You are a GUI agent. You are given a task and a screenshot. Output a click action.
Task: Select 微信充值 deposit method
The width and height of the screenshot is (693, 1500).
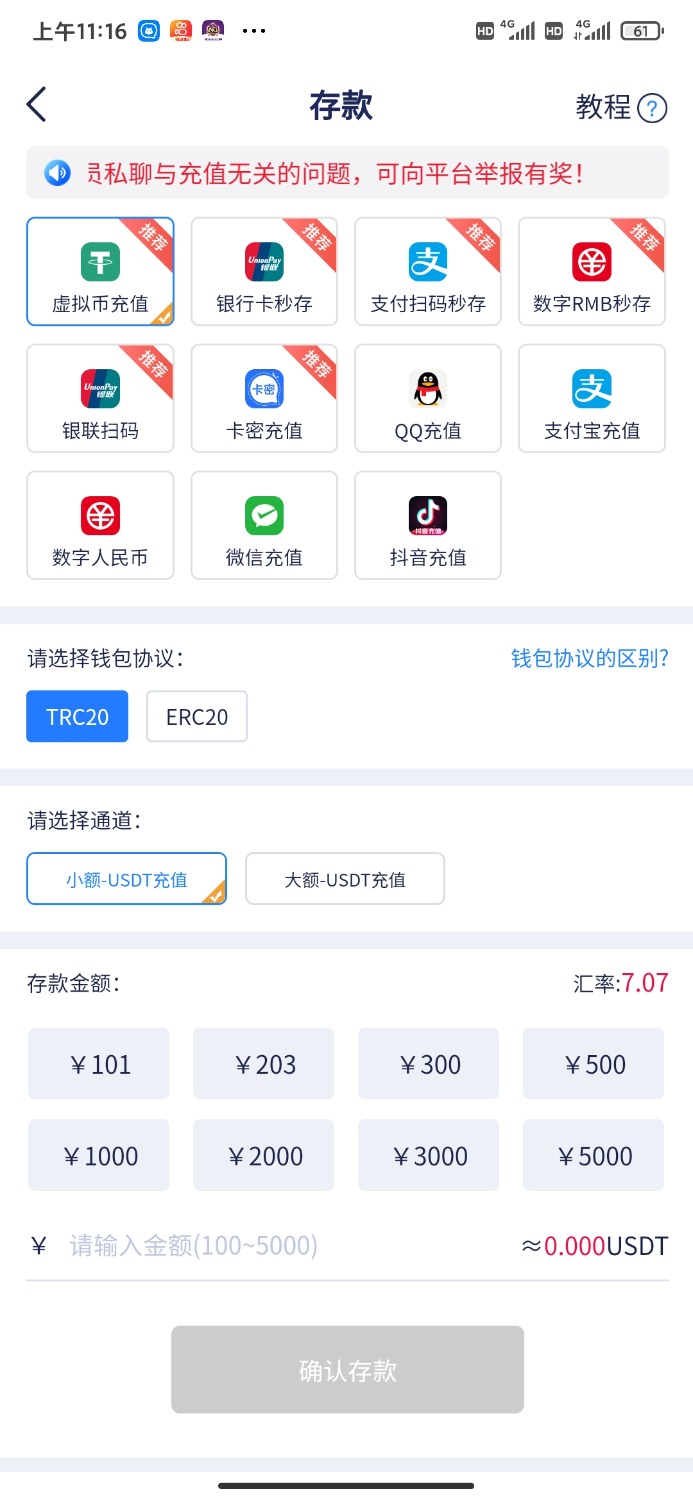point(264,526)
